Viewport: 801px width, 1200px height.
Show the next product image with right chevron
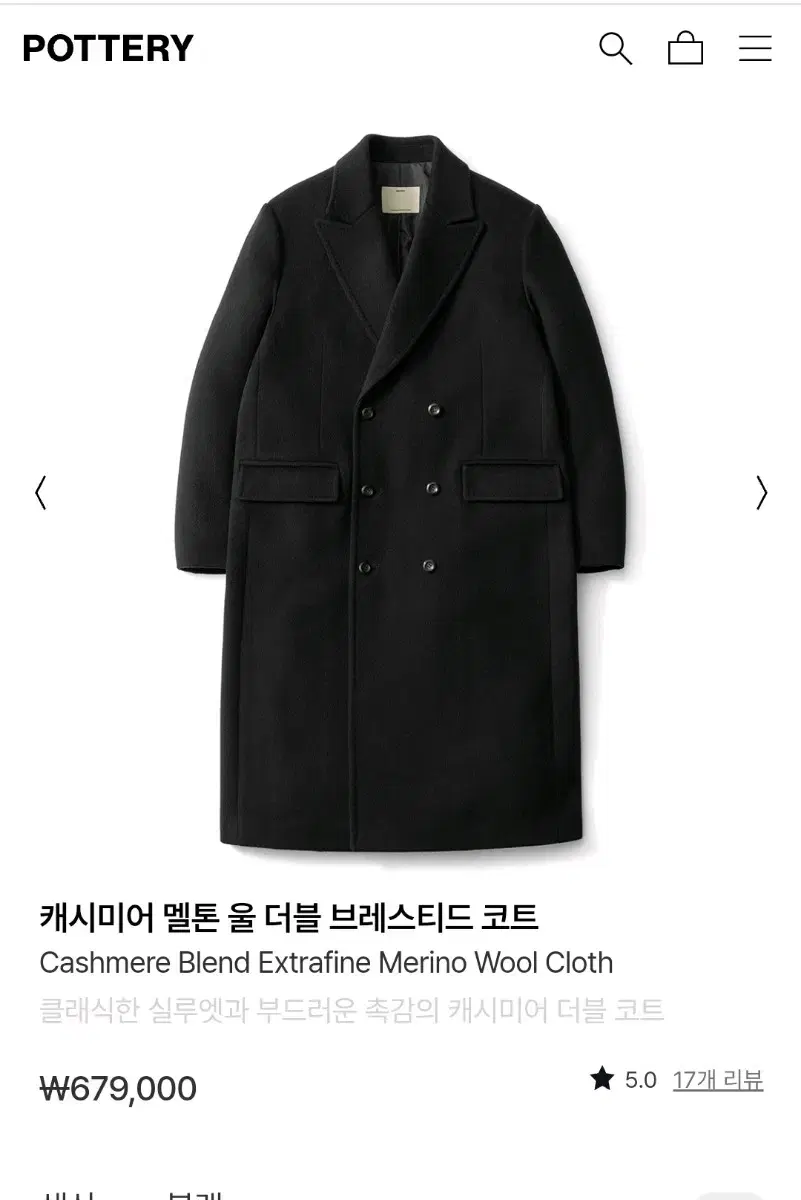point(763,492)
